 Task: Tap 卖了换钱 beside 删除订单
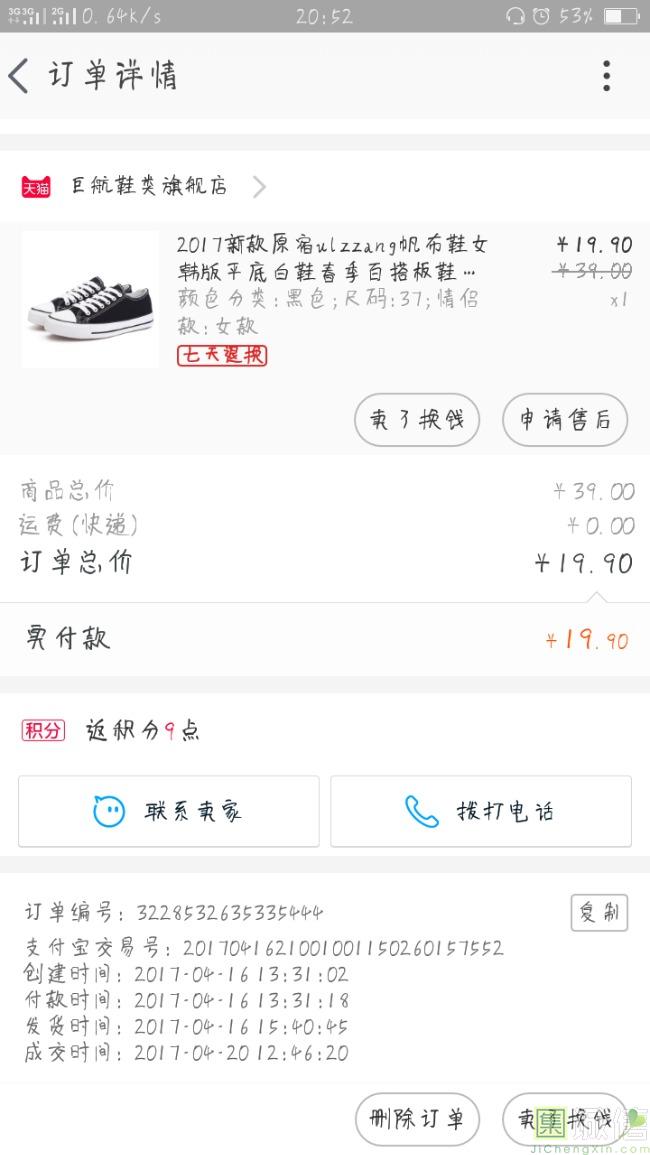[x=565, y=1119]
